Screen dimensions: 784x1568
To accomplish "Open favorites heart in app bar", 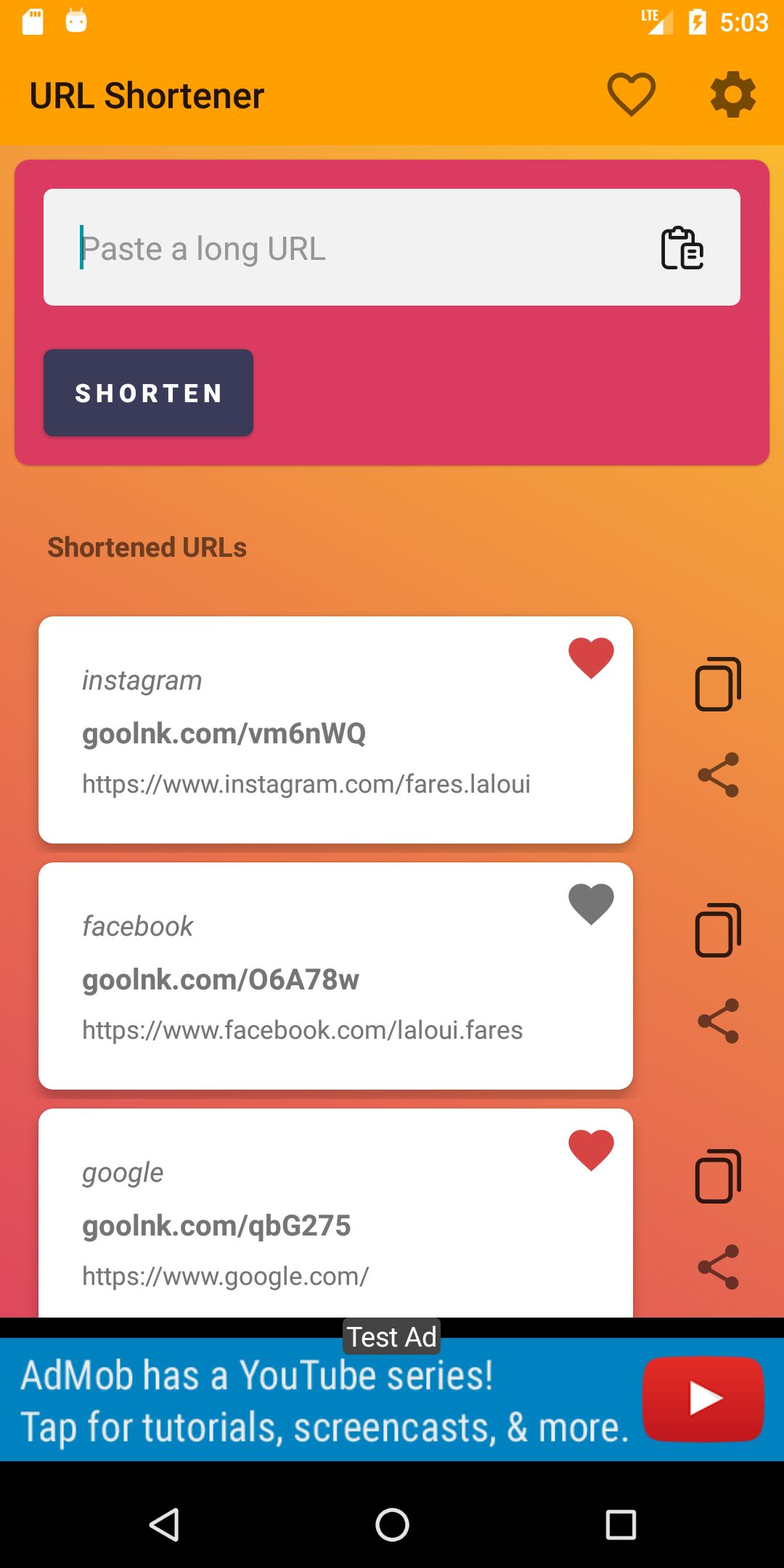I will (x=631, y=95).
